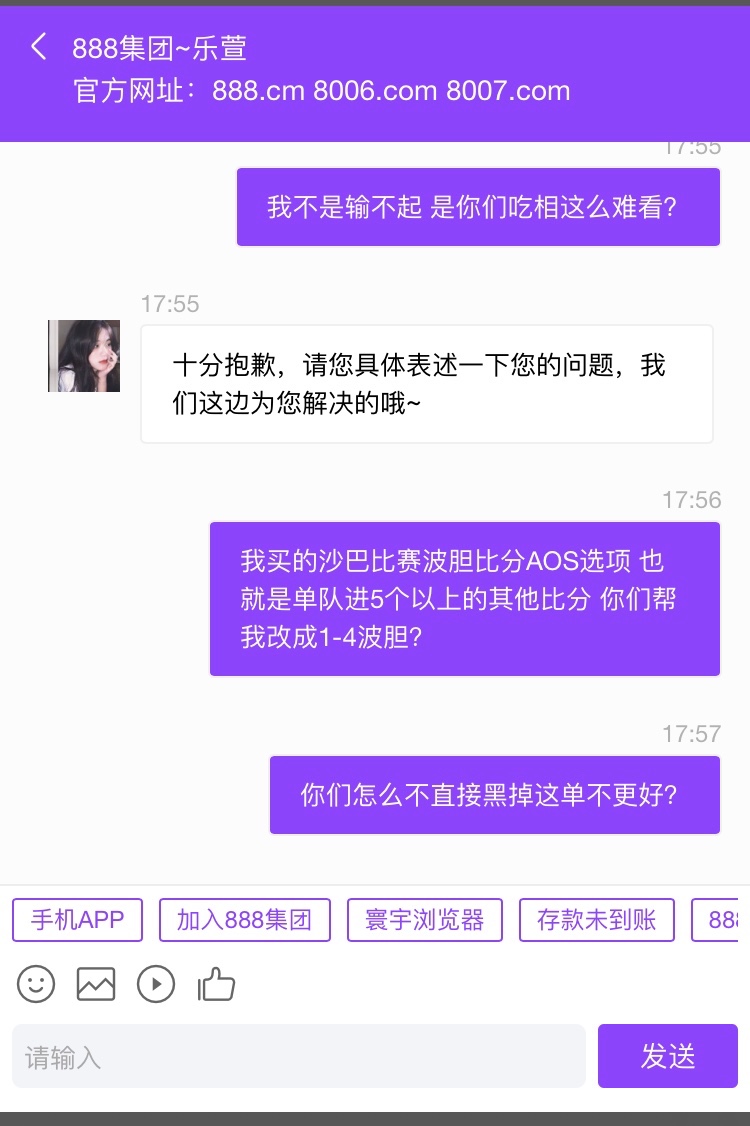Send the message with 发送
The height and width of the screenshot is (1126, 750).
click(x=667, y=1056)
